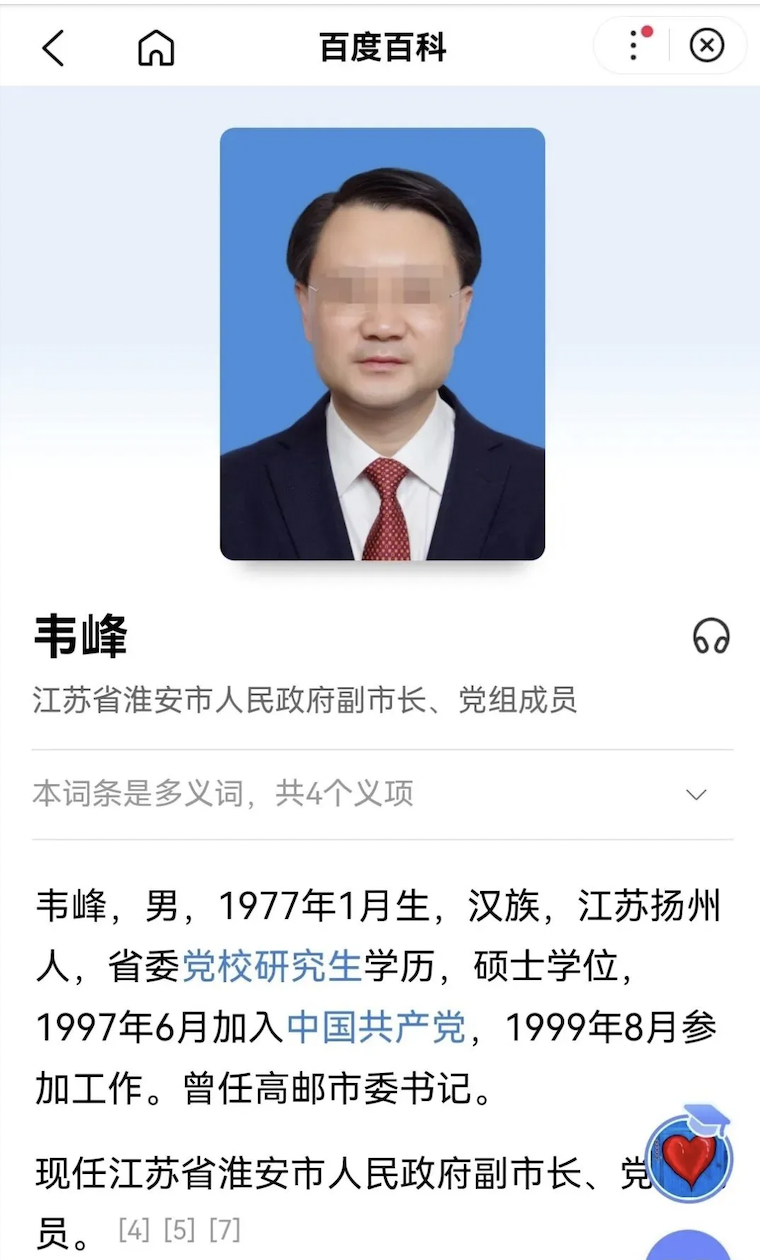Image resolution: width=760 pixels, height=1260 pixels.
Task: Open the 中国共产党 link
Action: [x=376, y=1027]
